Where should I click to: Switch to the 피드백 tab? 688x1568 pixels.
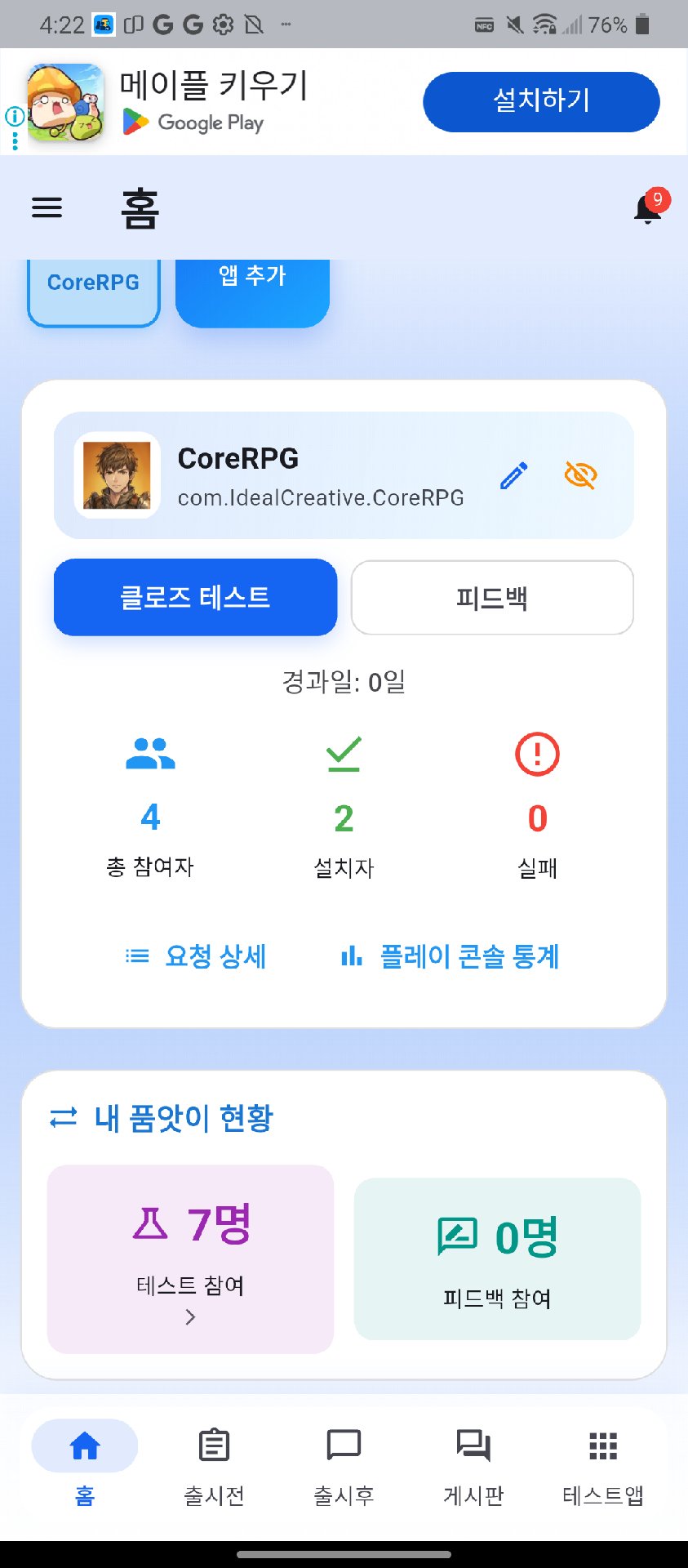pyautogui.click(x=491, y=598)
